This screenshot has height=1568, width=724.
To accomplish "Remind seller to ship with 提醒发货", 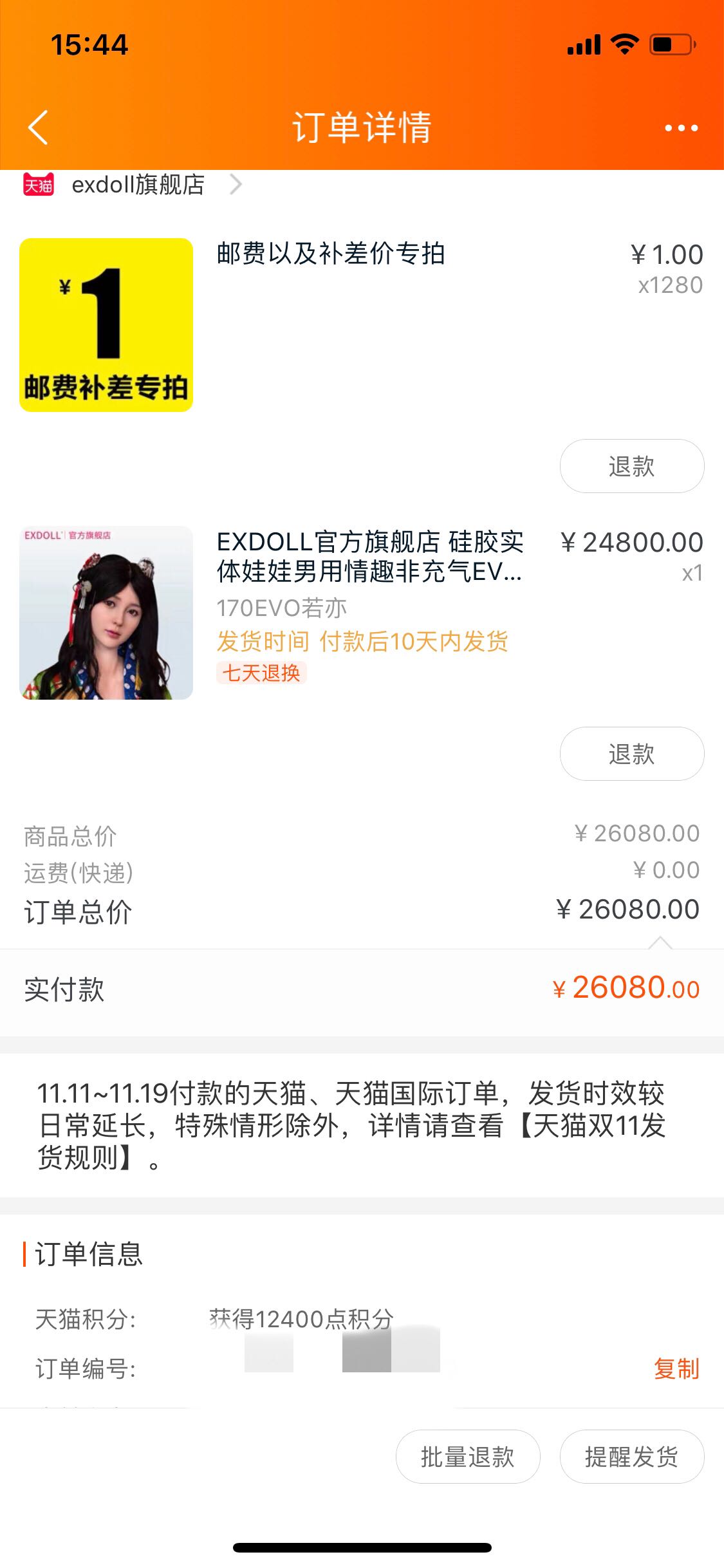I will pyautogui.click(x=631, y=1457).
